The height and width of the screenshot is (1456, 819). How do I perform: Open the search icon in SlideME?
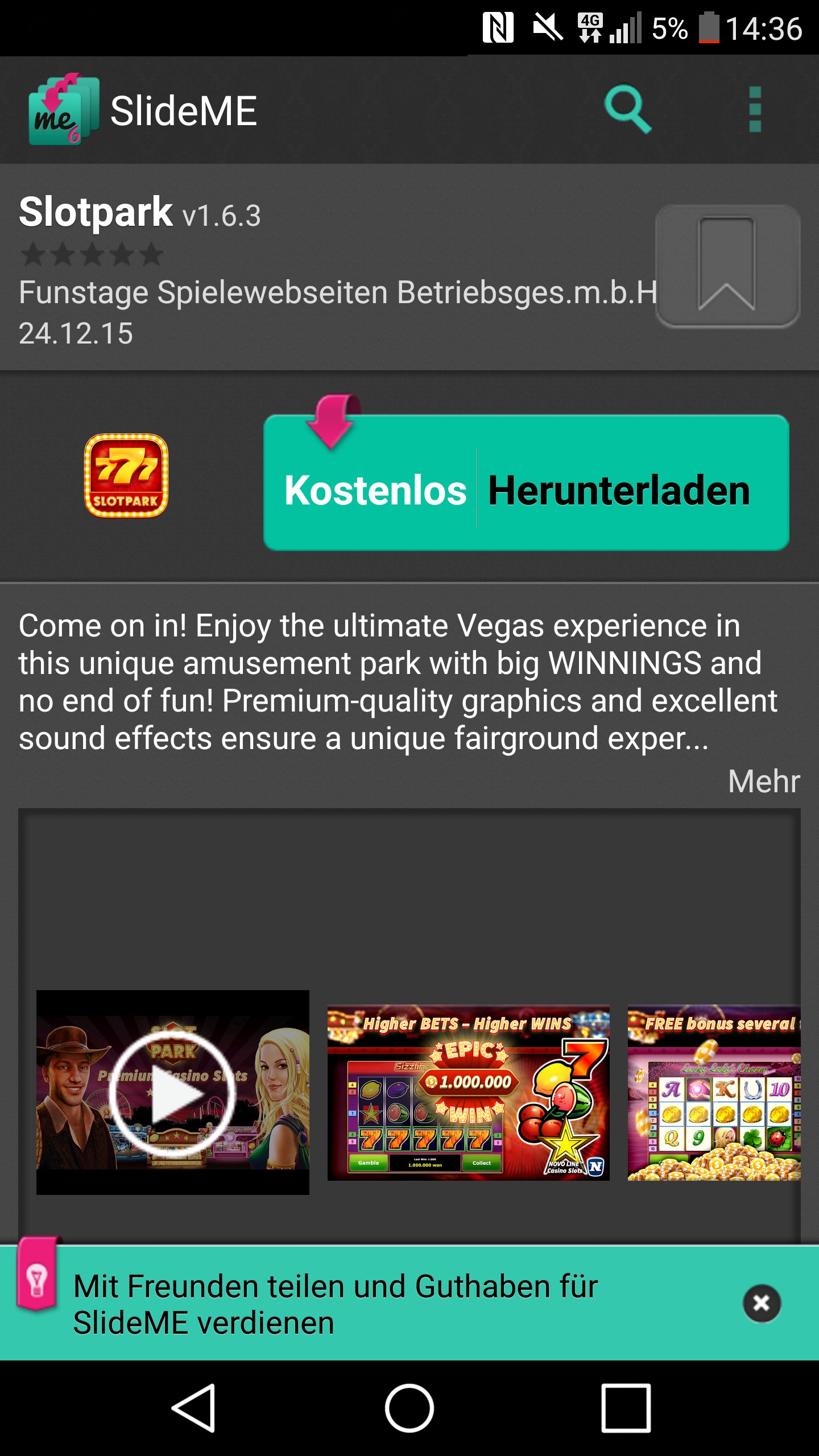pyautogui.click(x=627, y=109)
